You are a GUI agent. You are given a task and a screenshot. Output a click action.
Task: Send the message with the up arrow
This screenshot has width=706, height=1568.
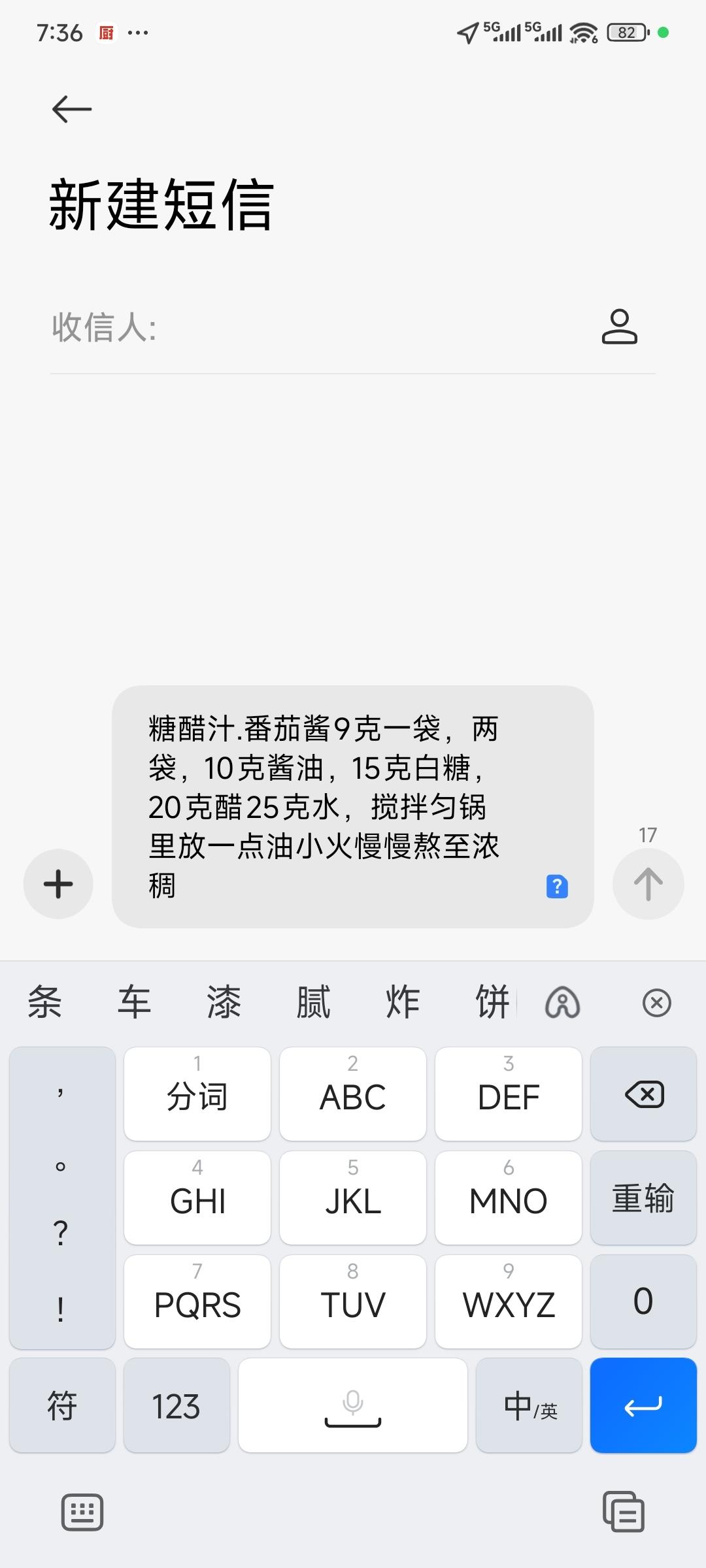click(x=648, y=884)
